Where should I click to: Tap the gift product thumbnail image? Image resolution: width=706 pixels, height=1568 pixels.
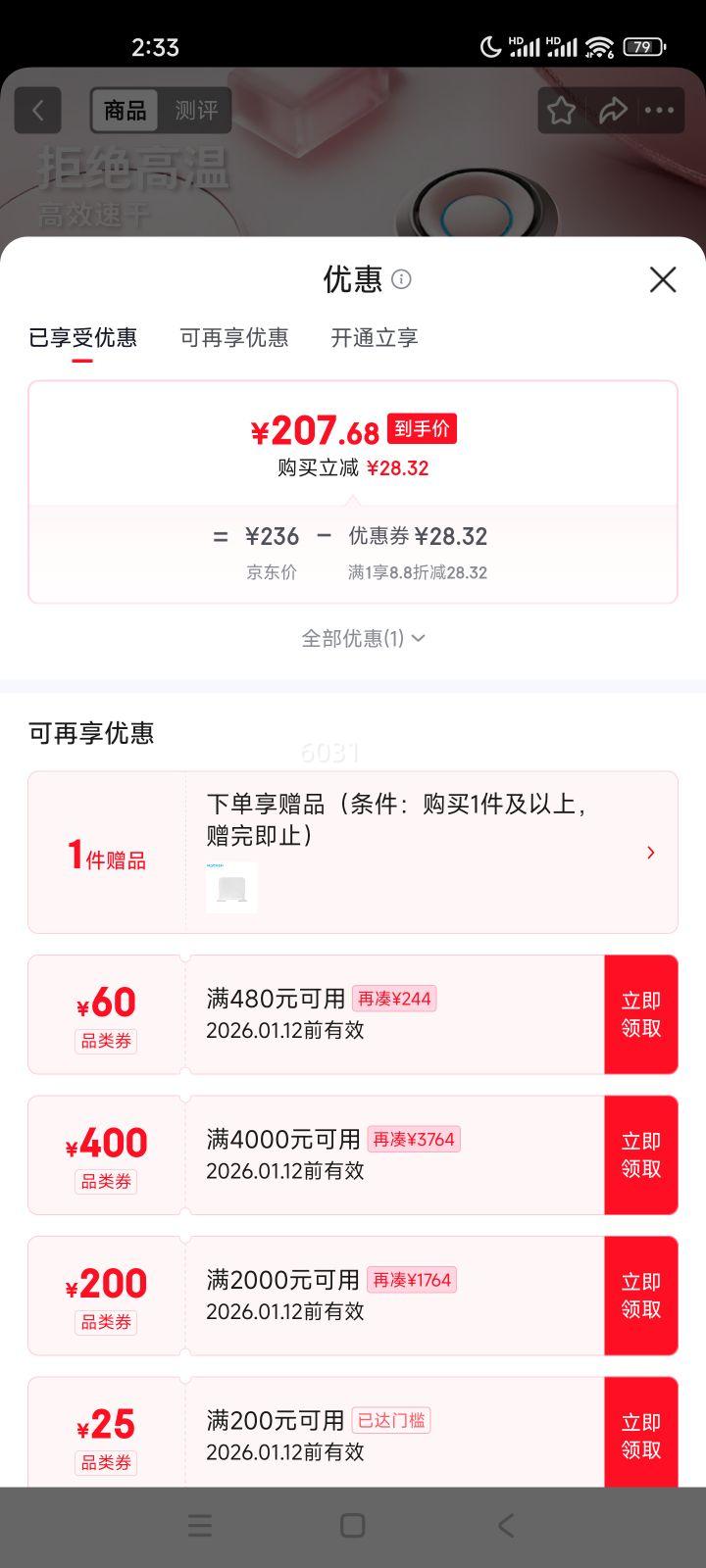point(231,887)
